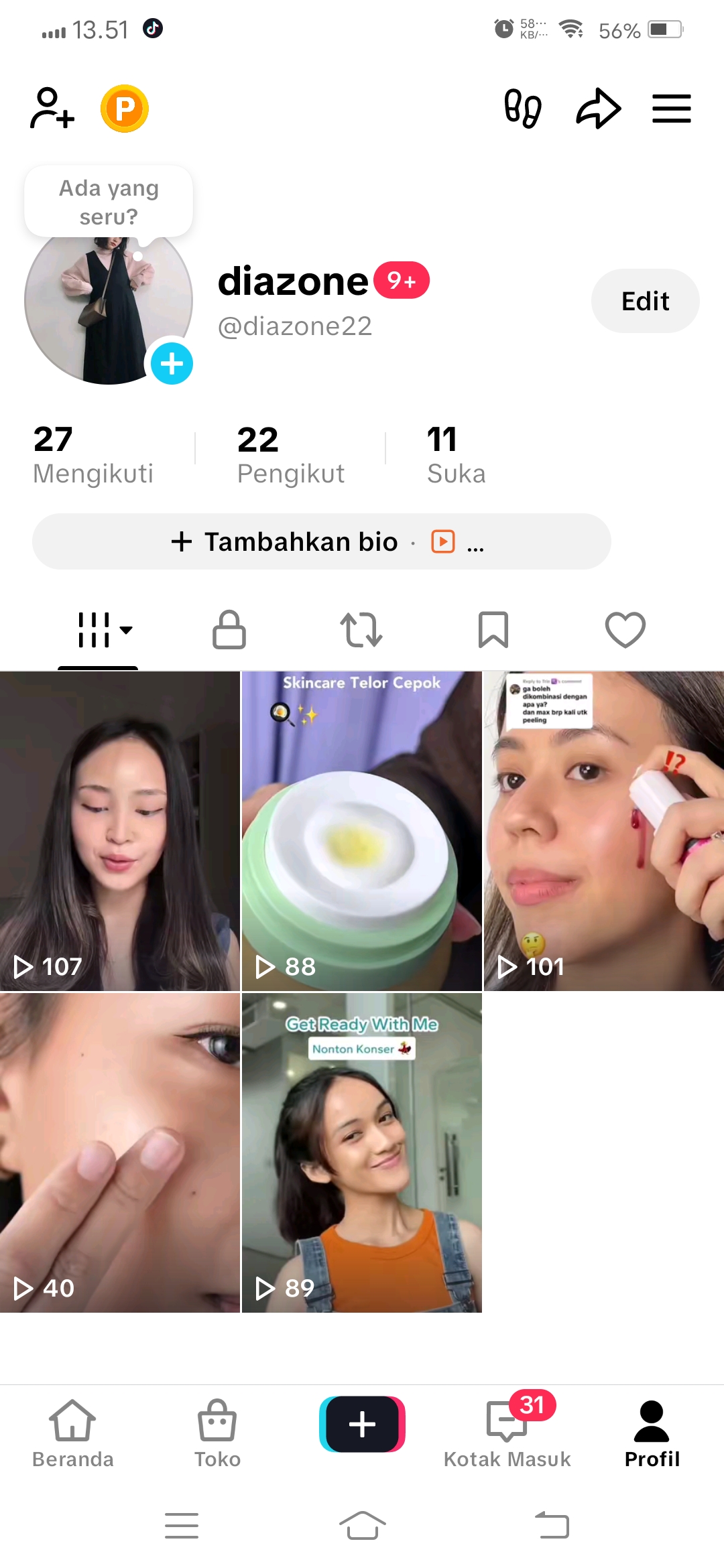The height and width of the screenshot is (1568, 724).
Task: Tap the Edit profile button
Action: (645, 301)
